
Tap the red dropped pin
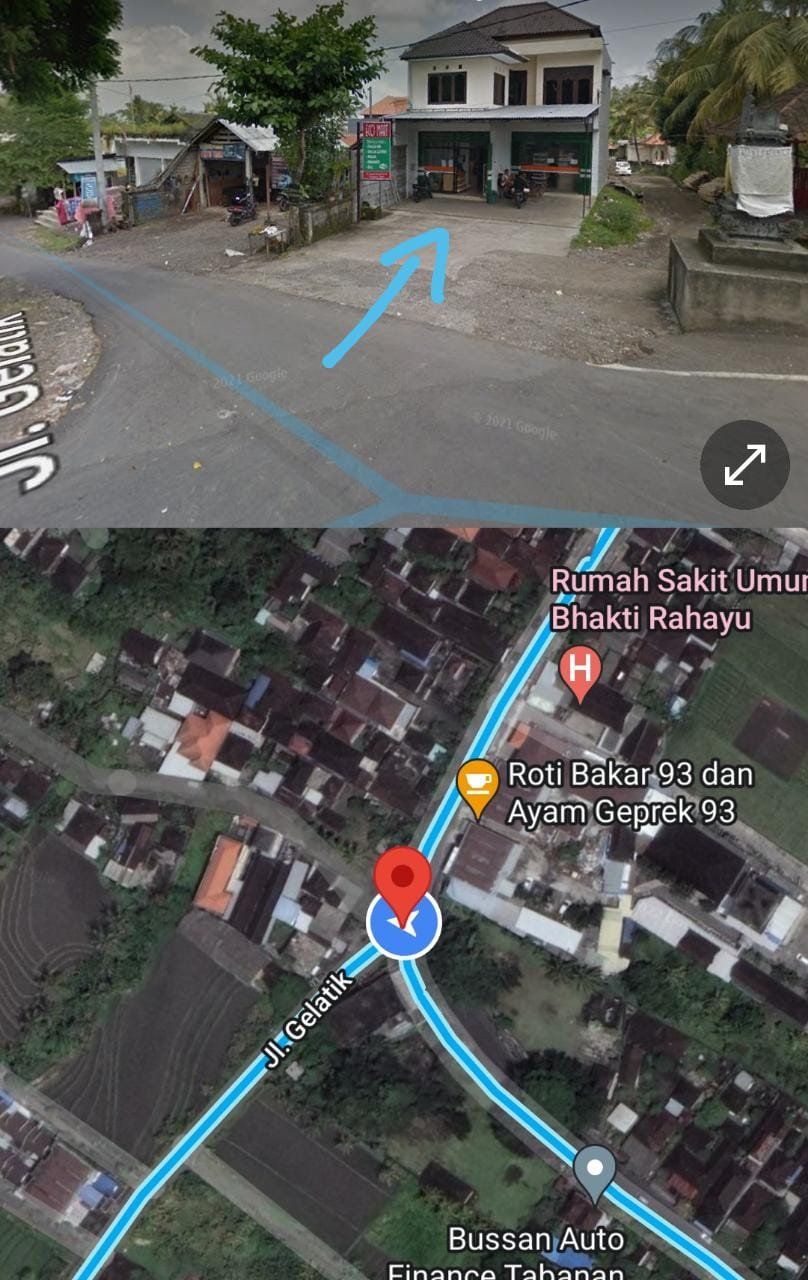402,878
